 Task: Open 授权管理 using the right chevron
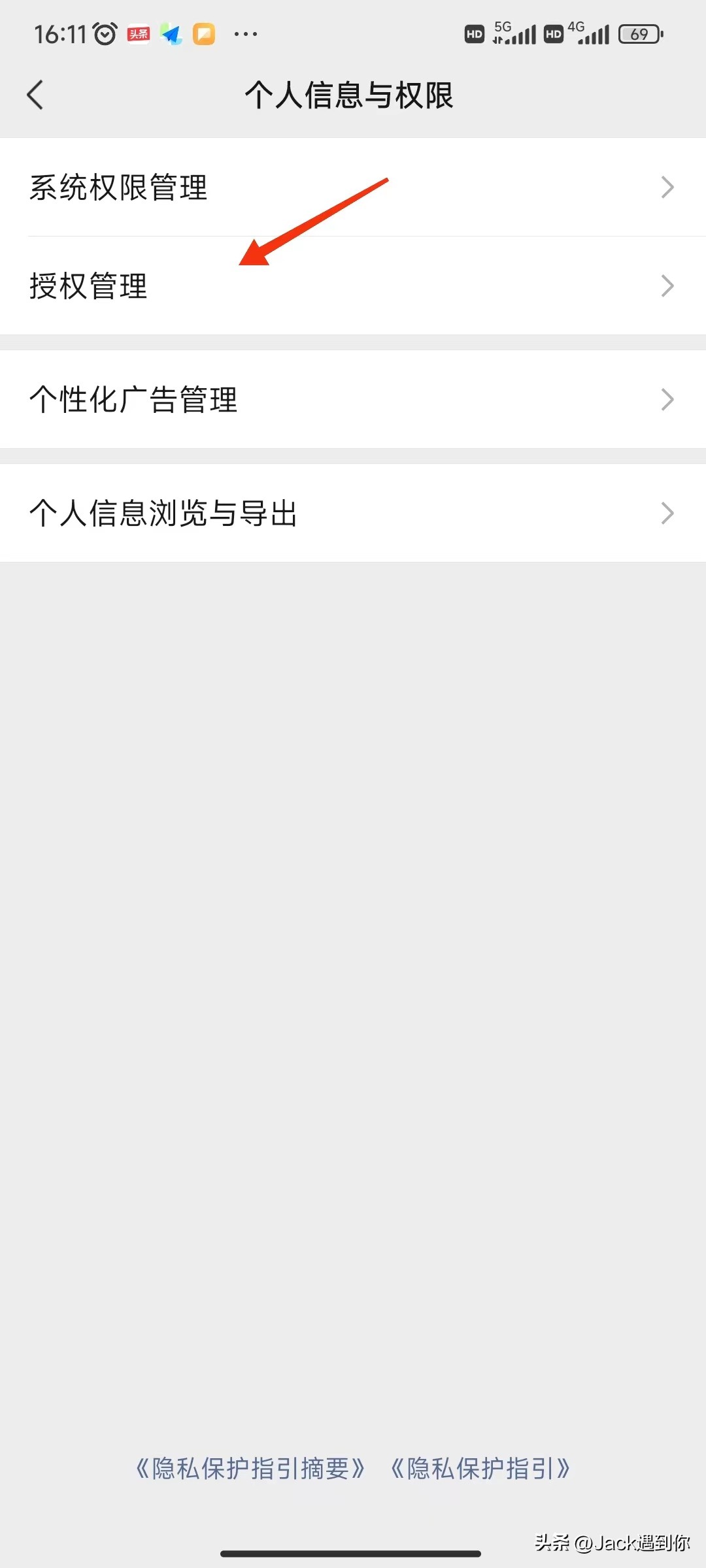[667, 286]
